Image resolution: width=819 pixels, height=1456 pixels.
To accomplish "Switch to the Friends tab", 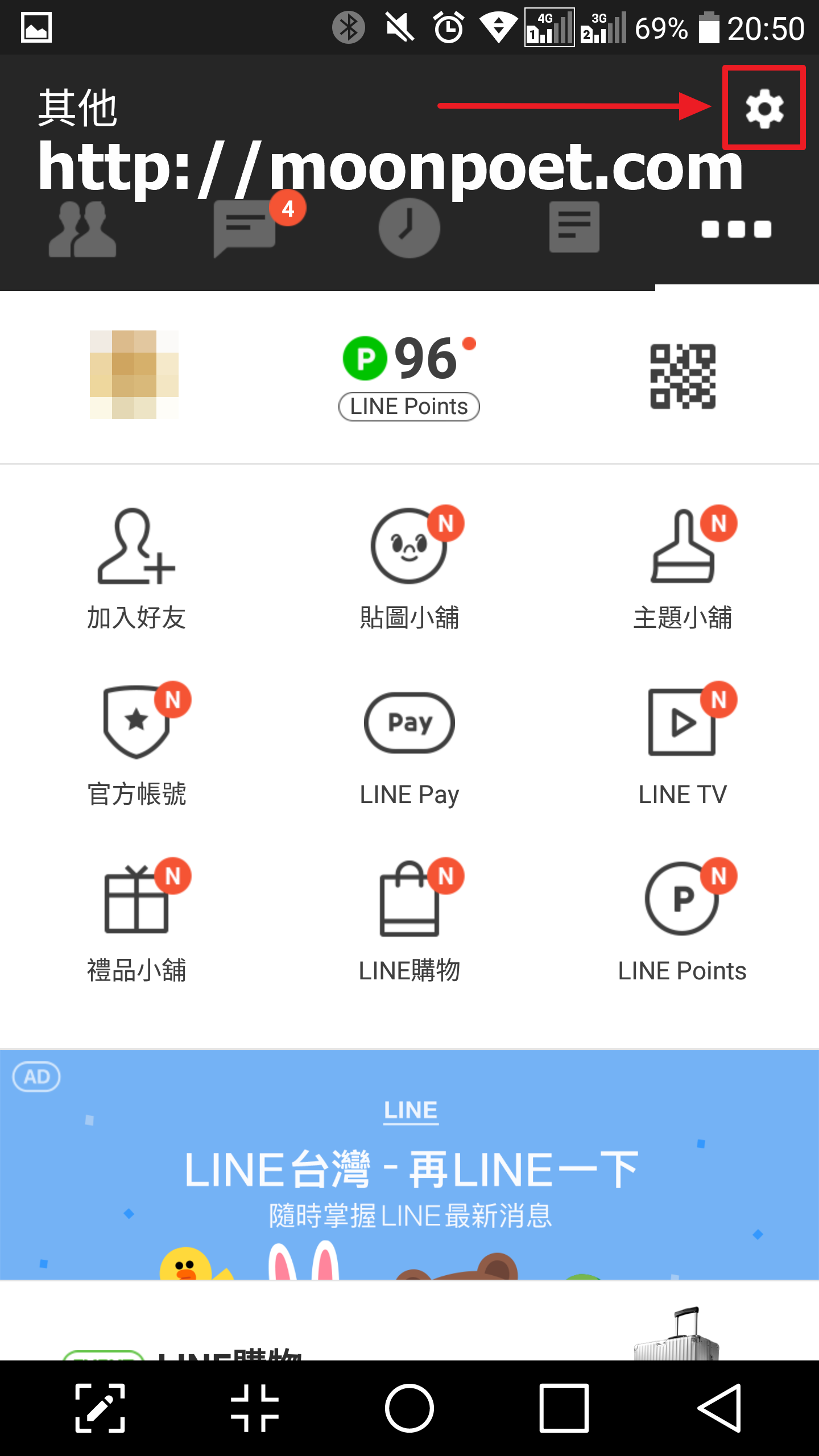I will pyautogui.click(x=82, y=230).
